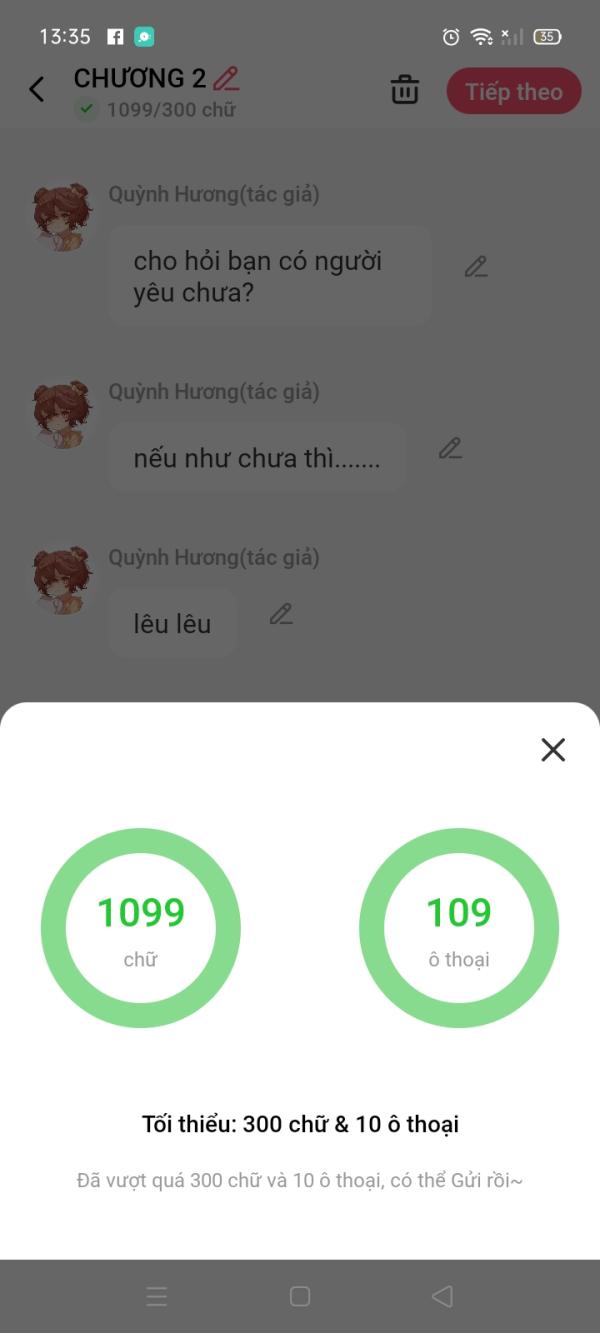Viewport: 600px width, 1333px height.
Task: Edit the message 'cho hỏi bạn có người yêu chưa?'
Action: pyautogui.click(x=476, y=267)
